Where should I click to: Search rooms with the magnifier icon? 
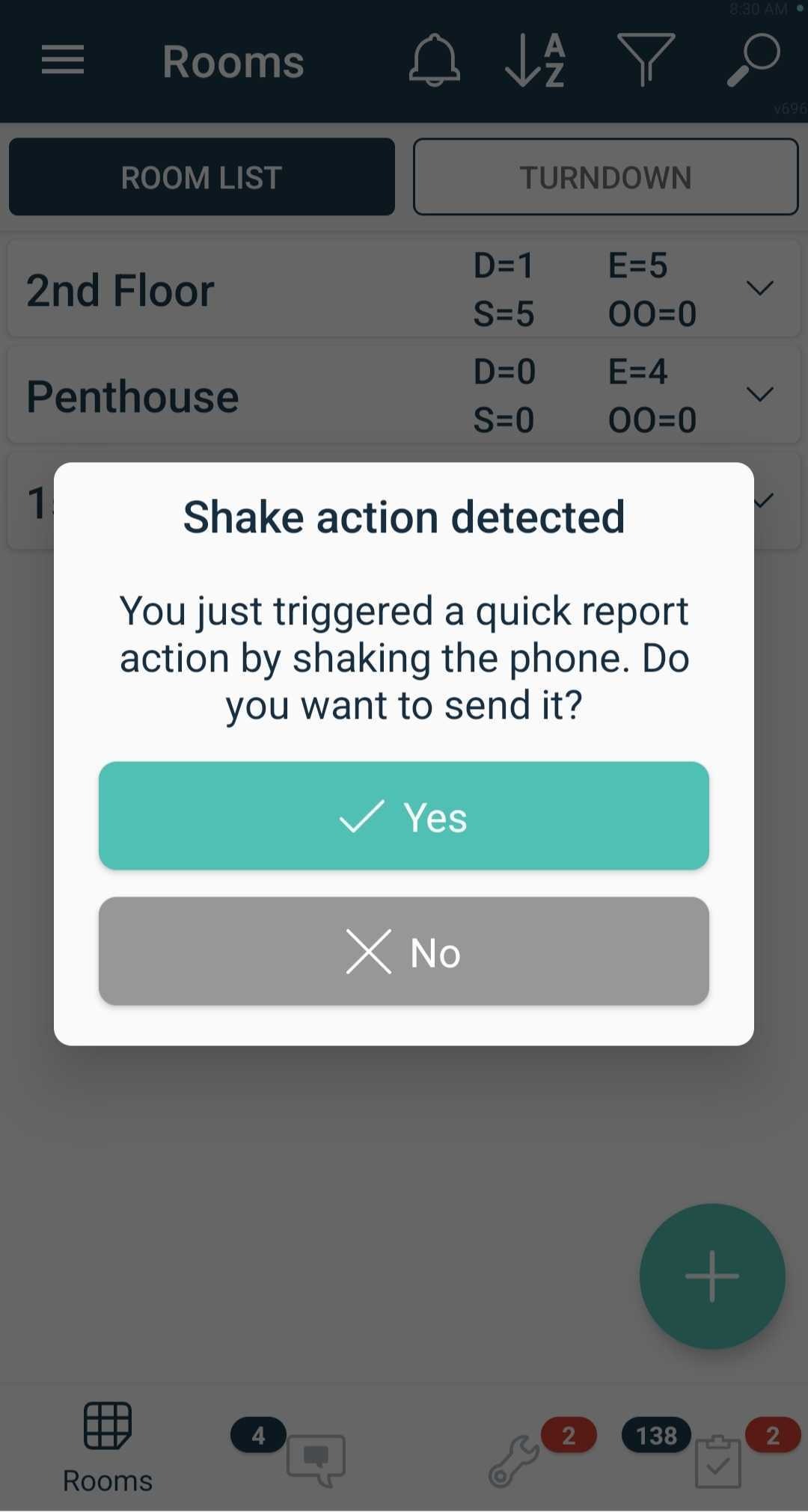point(753,60)
